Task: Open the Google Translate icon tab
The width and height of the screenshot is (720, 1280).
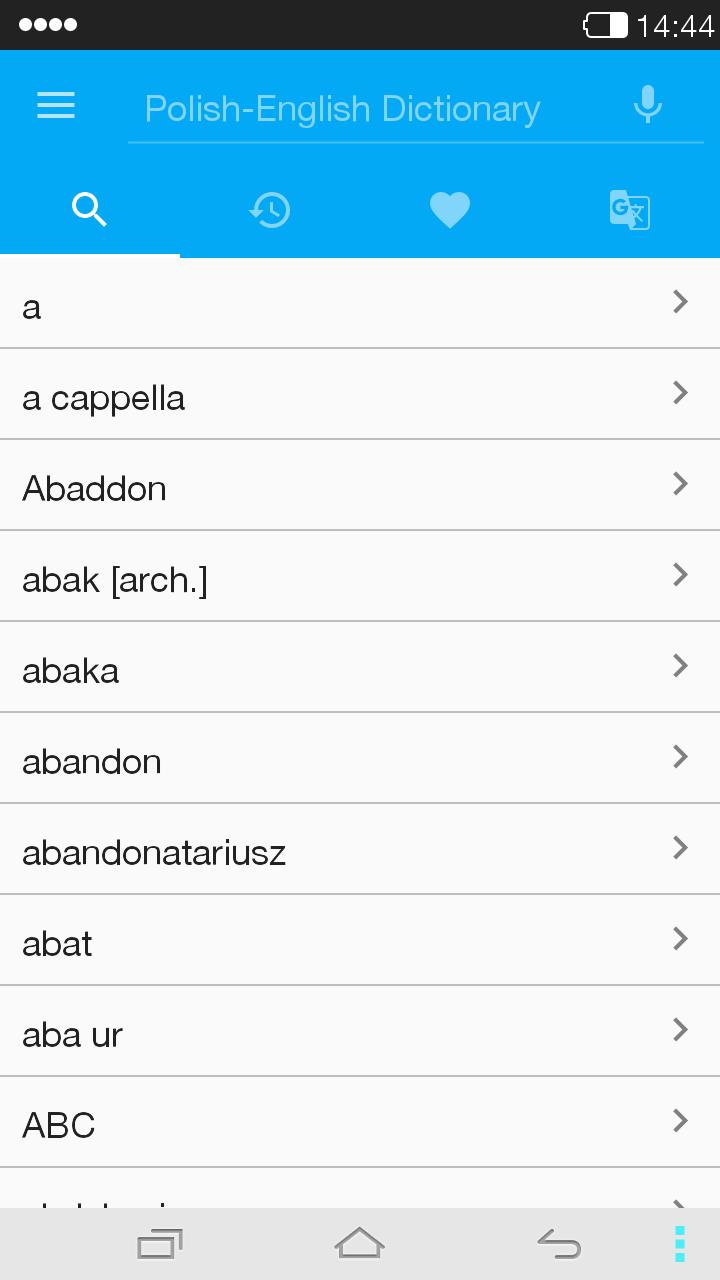Action: pos(629,210)
